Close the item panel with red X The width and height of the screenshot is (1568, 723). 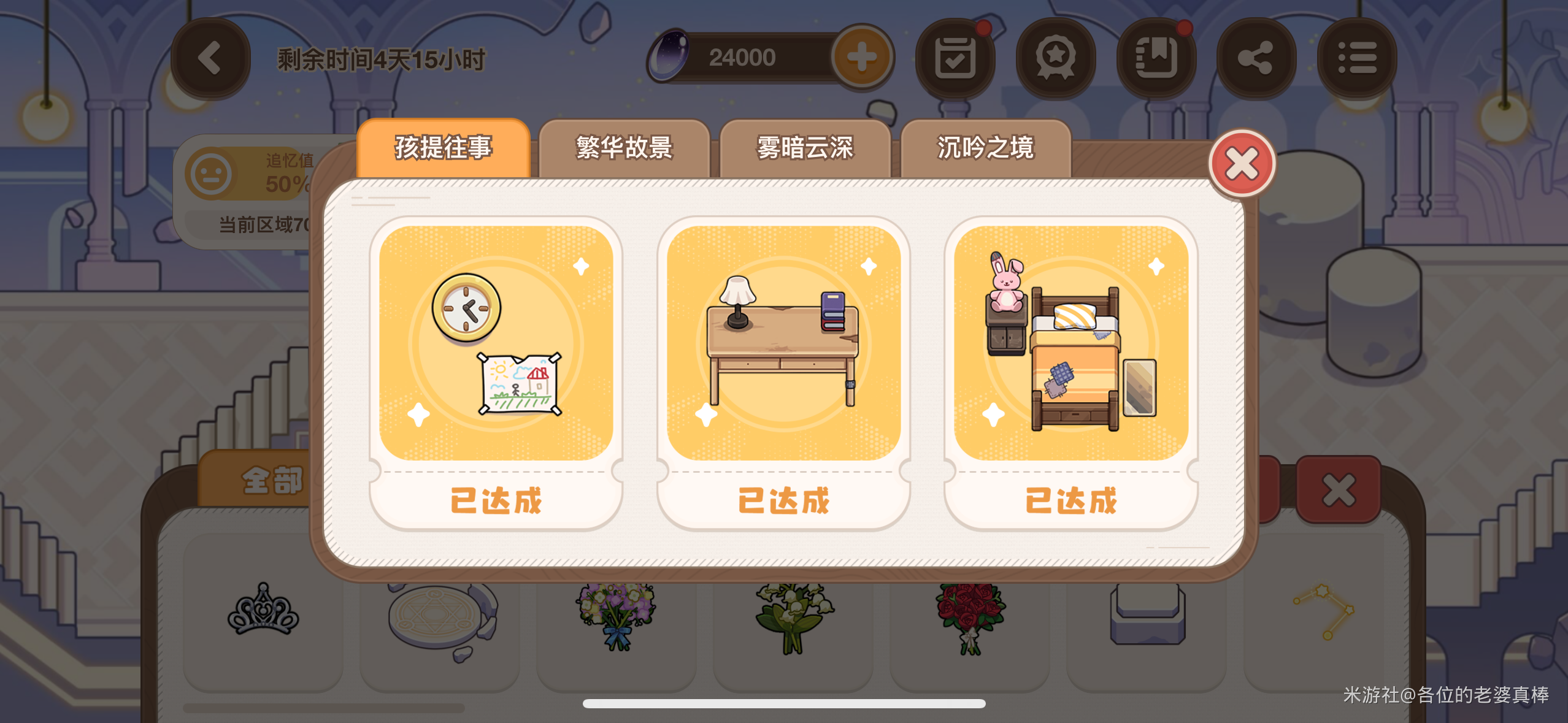pyautogui.click(x=1338, y=490)
